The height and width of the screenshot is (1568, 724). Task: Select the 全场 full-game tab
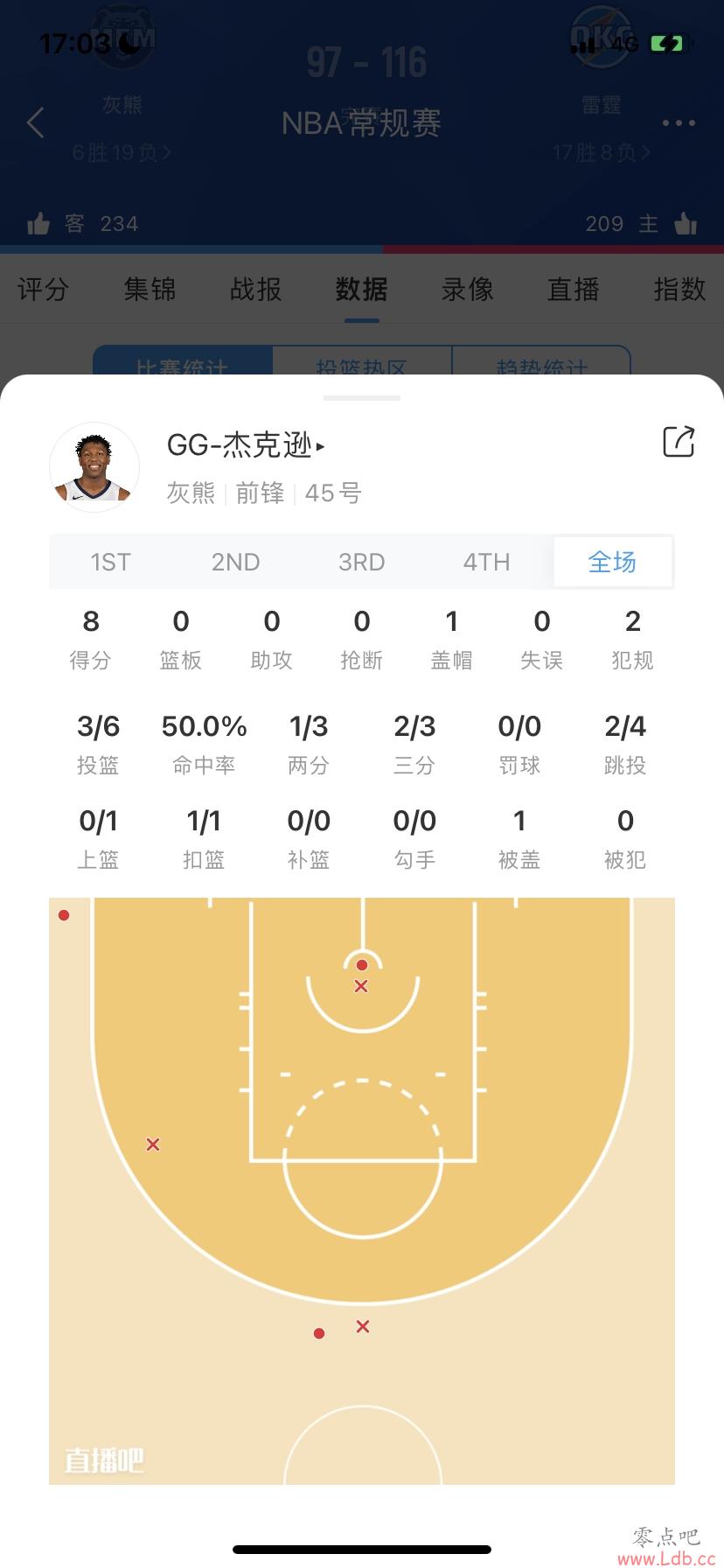pyautogui.click(x=612, y=562)
